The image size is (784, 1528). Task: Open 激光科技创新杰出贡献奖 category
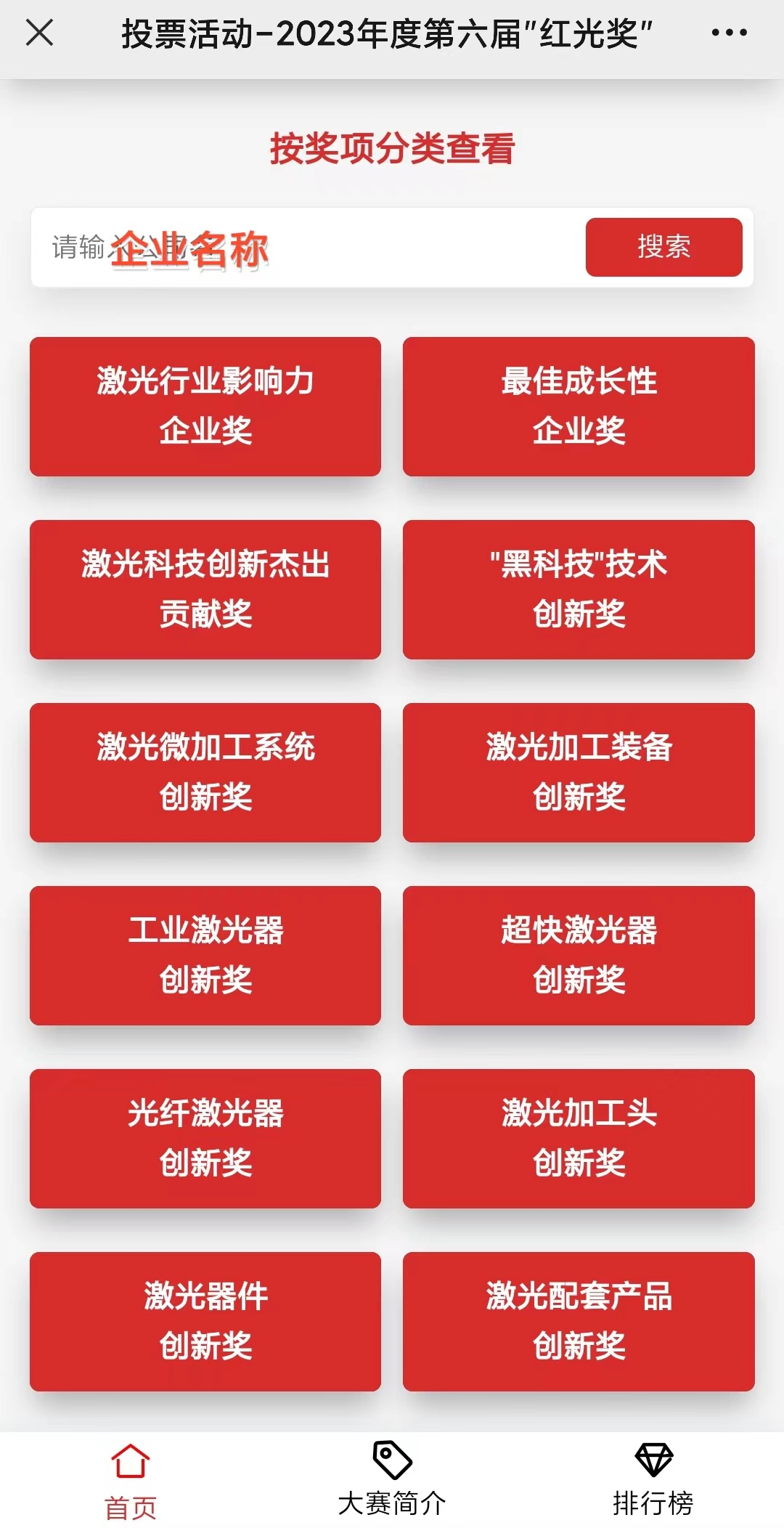(x=205, y=591)
